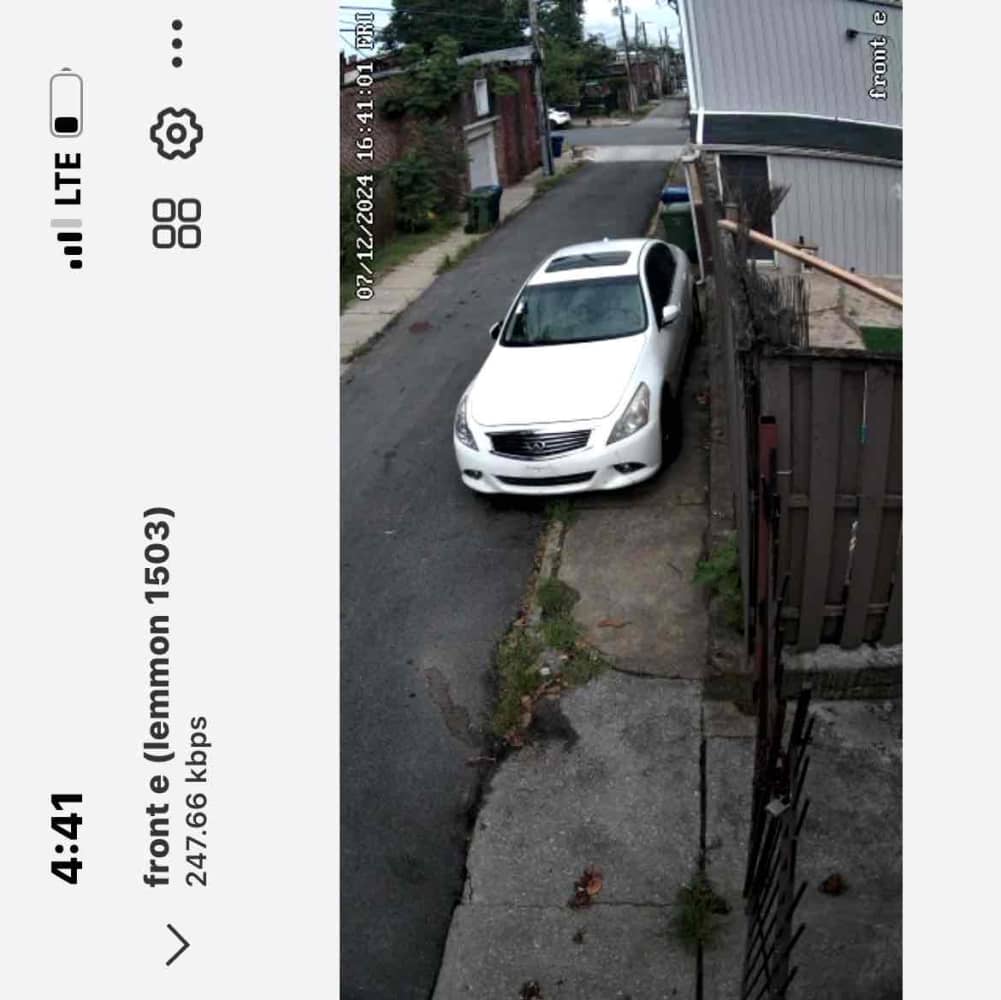
Task: Switch to multi-camera grid view
Action: pyautogui.click(x=177, y=223)
